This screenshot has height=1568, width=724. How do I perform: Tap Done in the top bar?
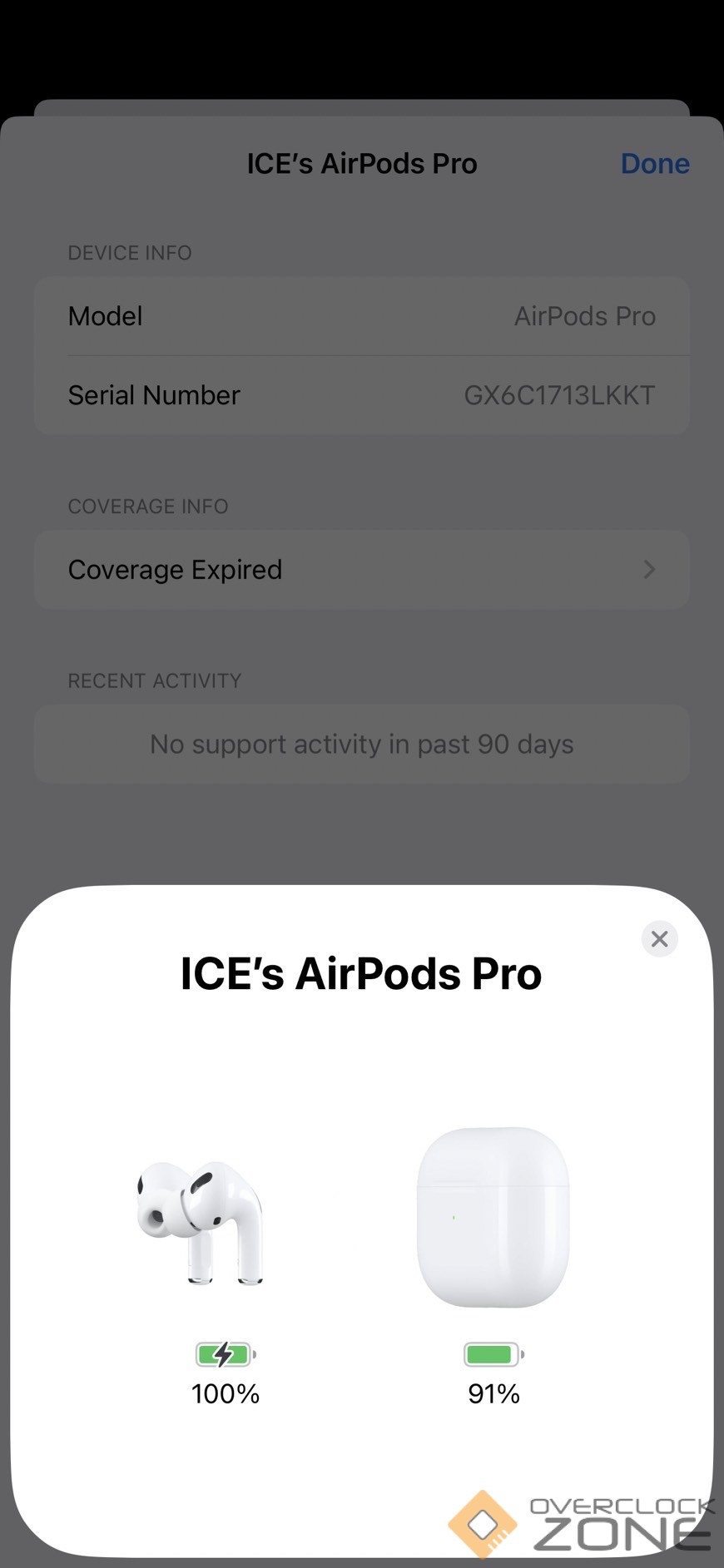coord(655,164)
